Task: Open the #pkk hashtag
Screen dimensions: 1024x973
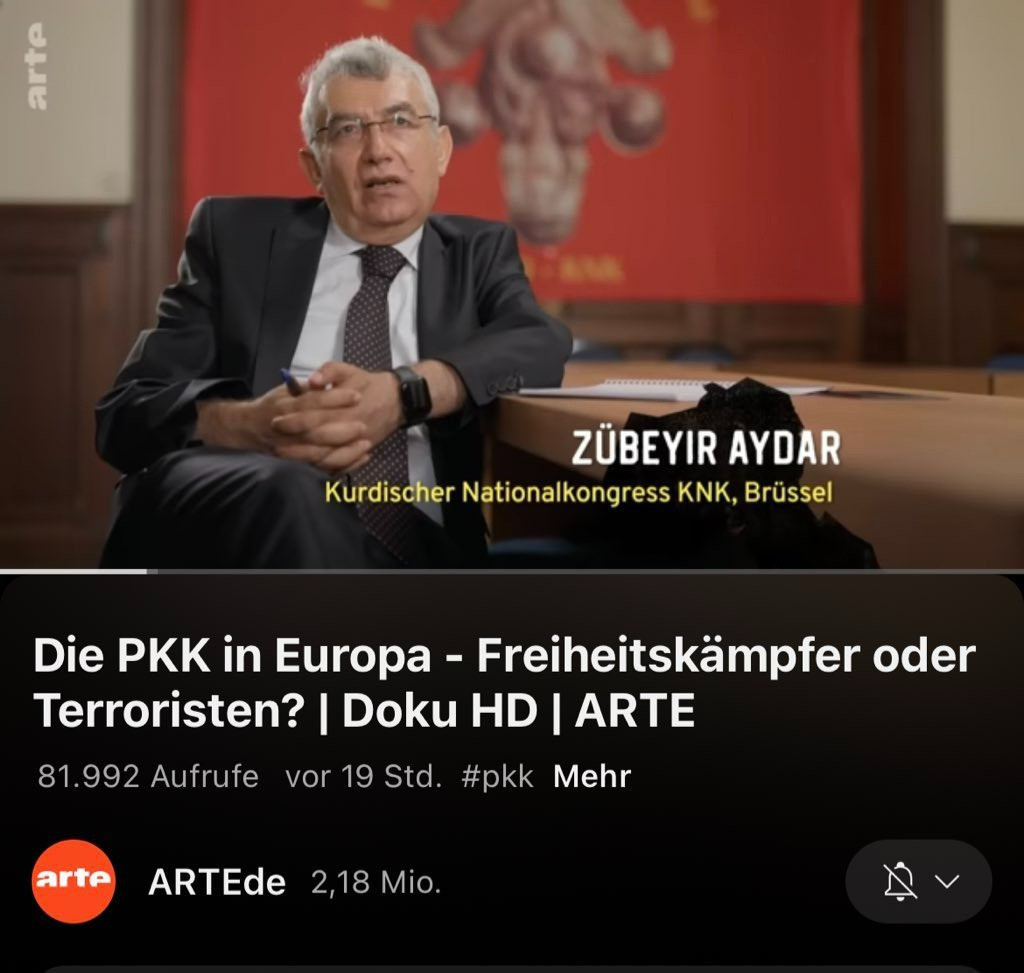Action: point(497,777)
